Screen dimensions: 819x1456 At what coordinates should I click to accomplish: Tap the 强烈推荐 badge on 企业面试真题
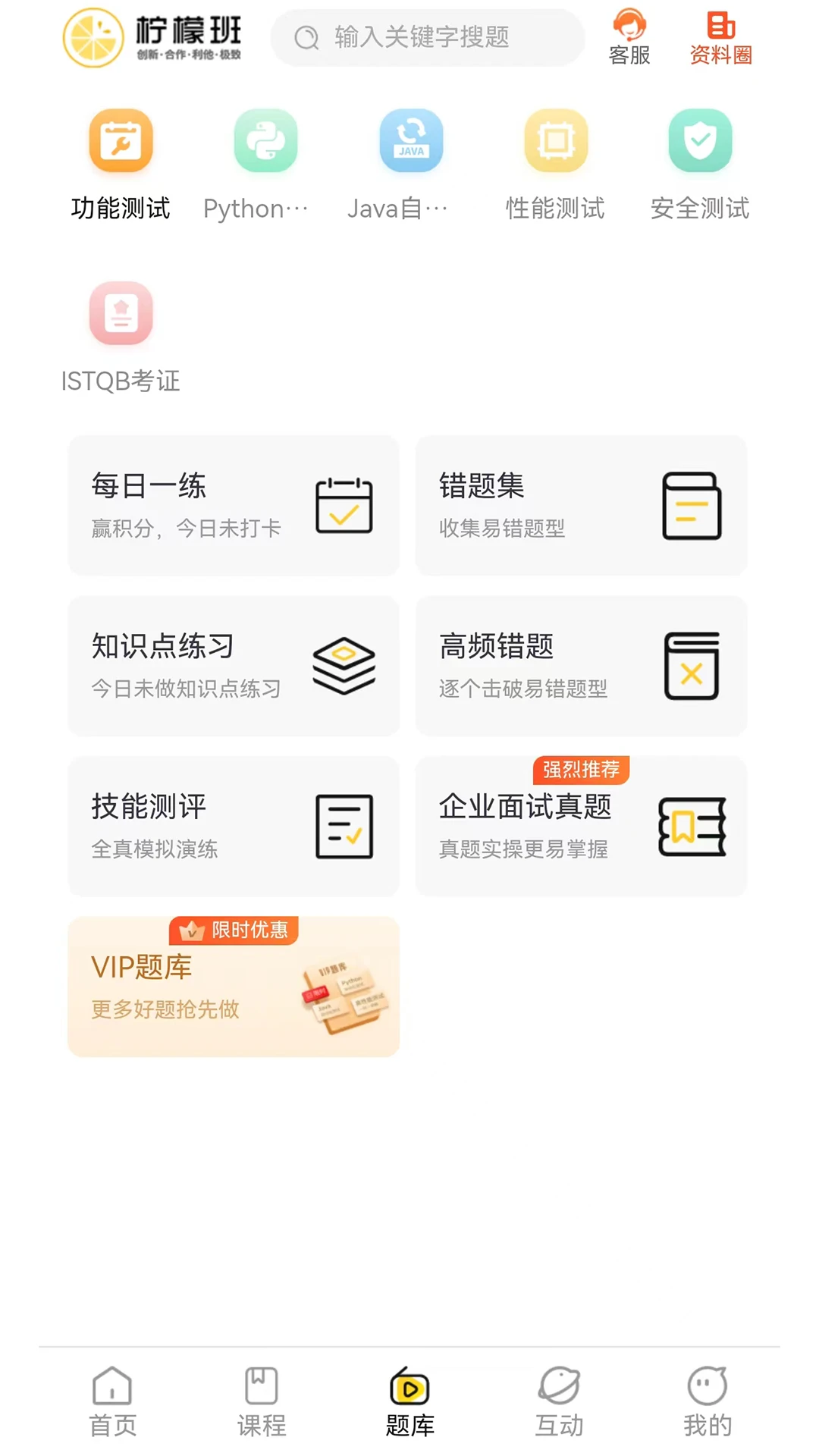click(x=581, y=770)
